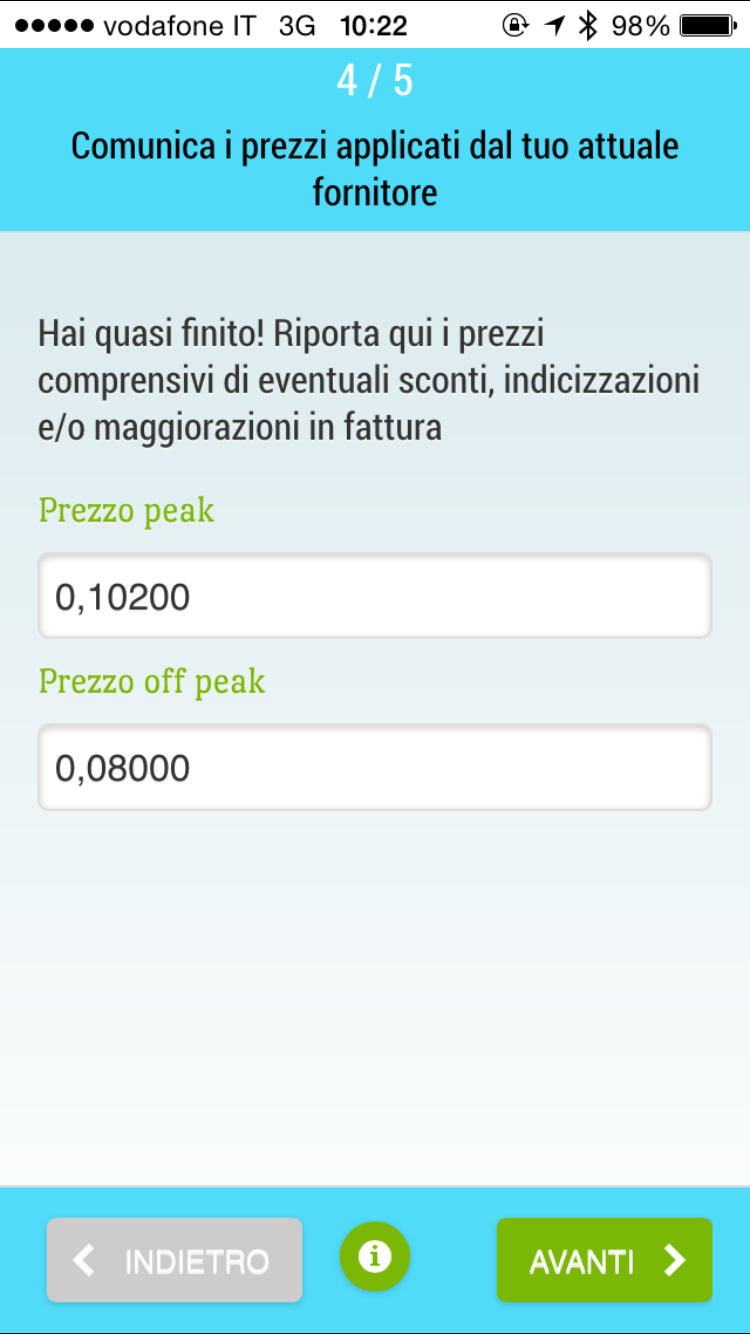Go back with the Indietro button

point(174,1260)
